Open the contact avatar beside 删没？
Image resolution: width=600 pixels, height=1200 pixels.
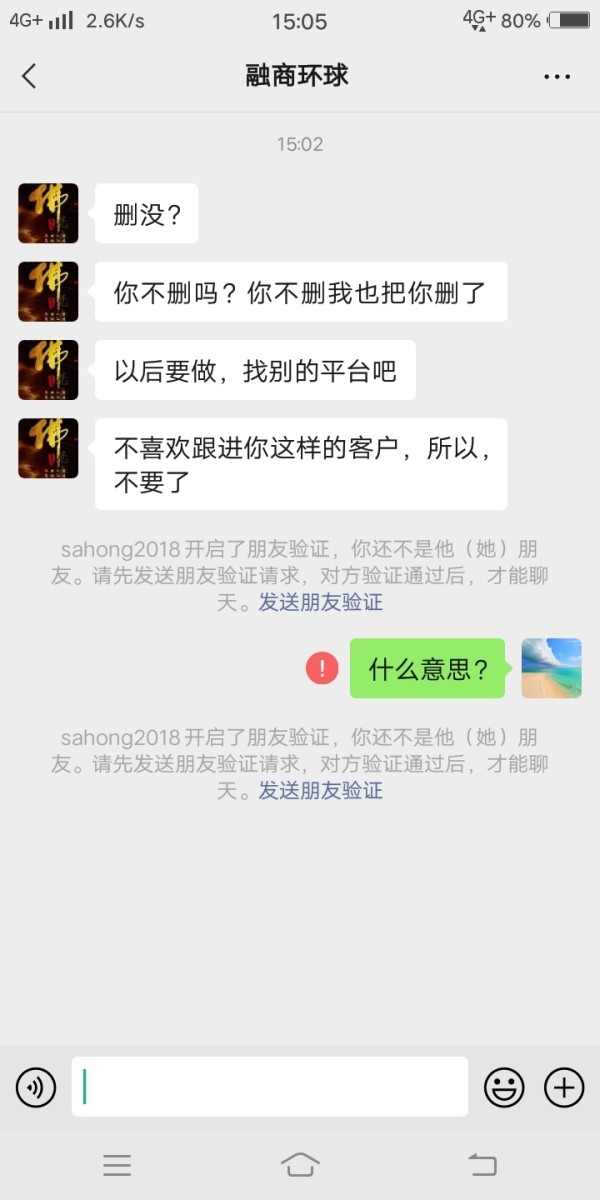(x=48, y=213)
